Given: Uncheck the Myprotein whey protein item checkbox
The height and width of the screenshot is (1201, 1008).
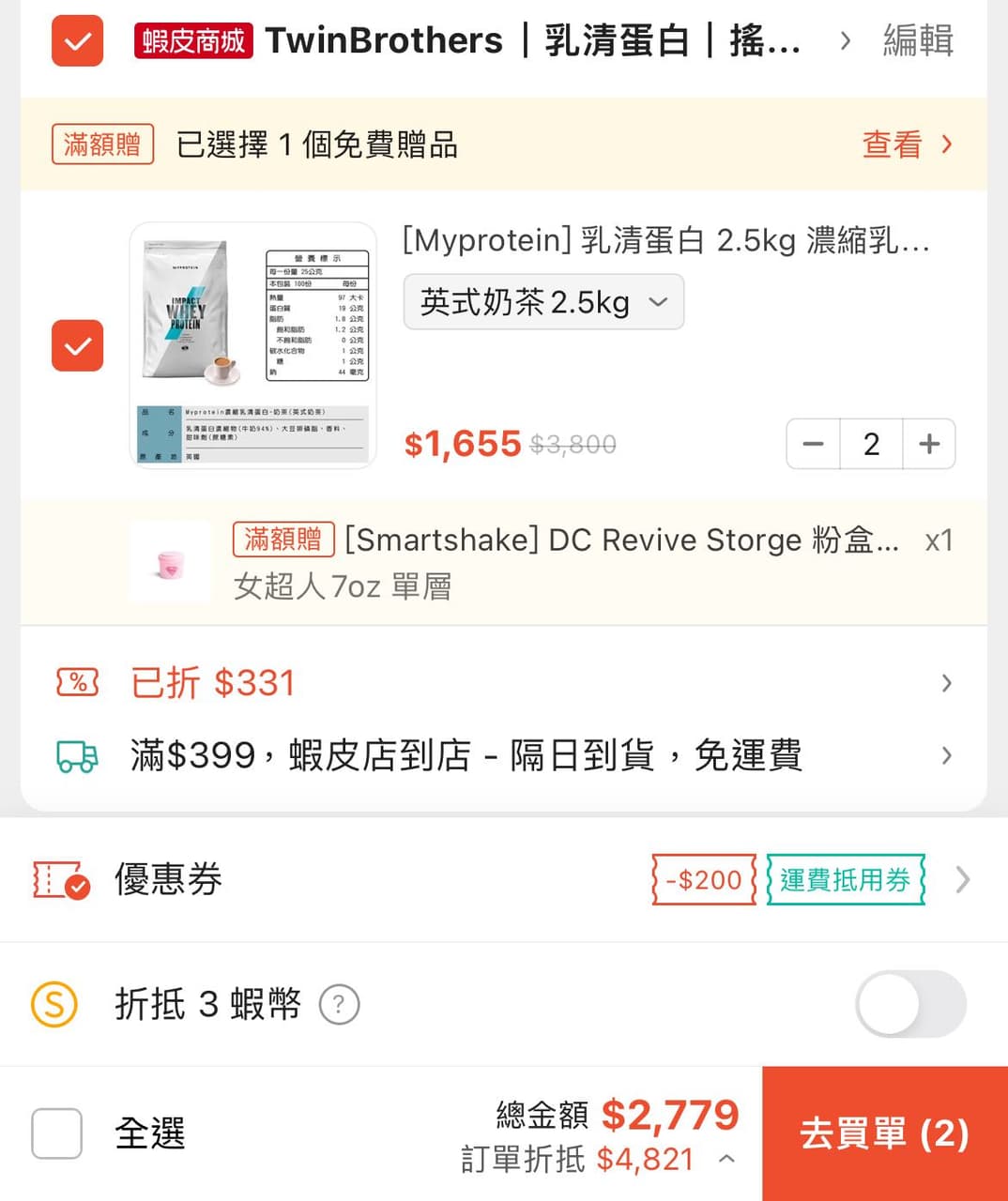Looking at the screenshot, I should pyautogui.click(x=77, y=347).
